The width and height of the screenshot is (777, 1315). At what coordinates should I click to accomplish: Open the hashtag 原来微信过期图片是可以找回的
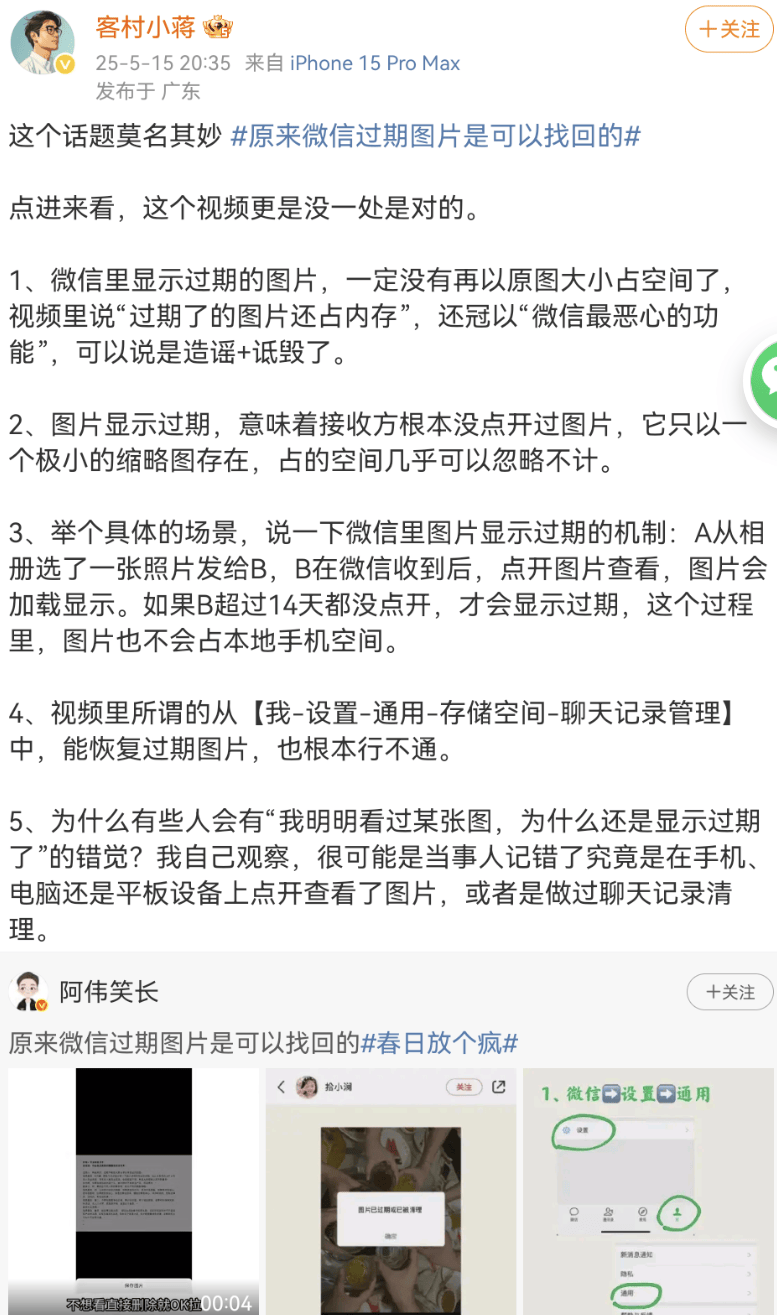pyautogui.click(x=435, y=136)
